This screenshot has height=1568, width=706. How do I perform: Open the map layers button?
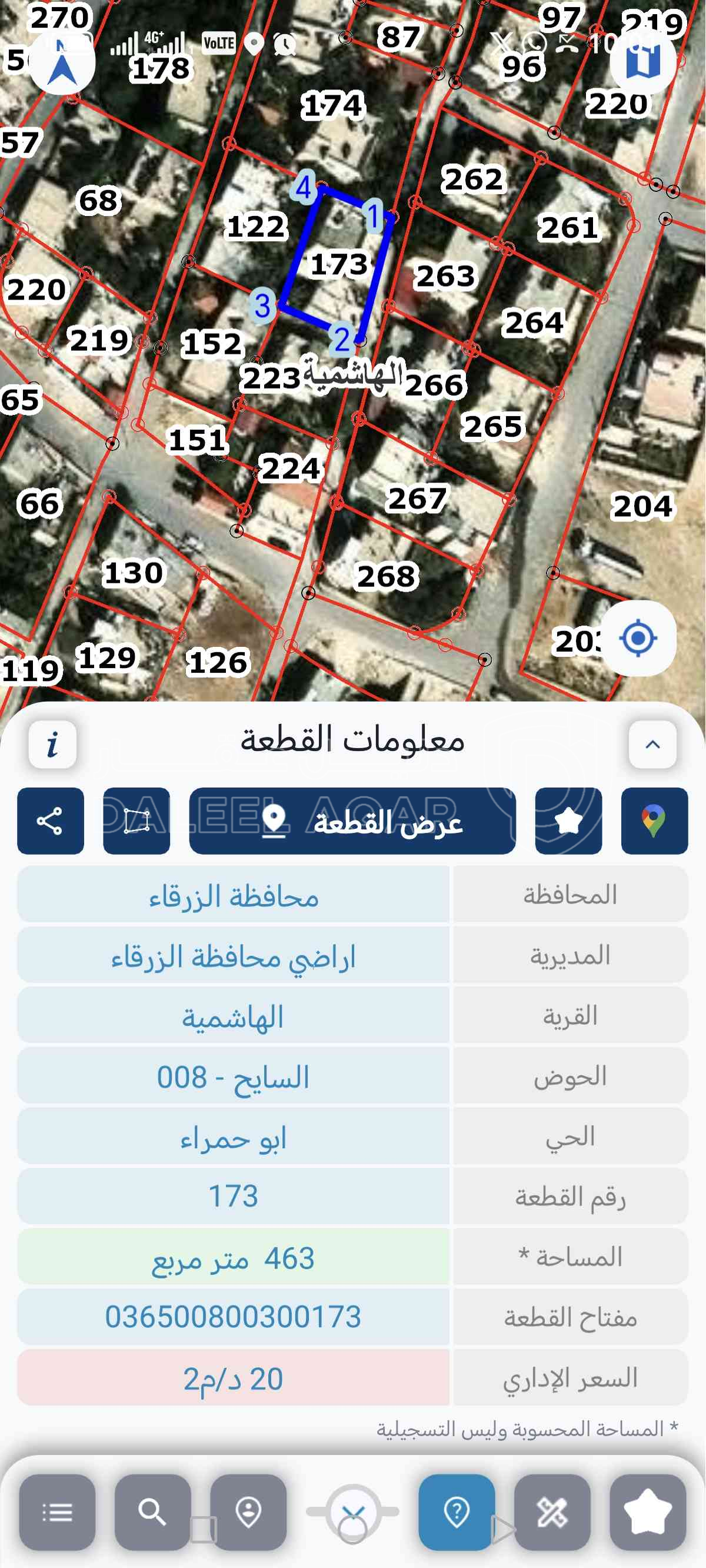642,61
